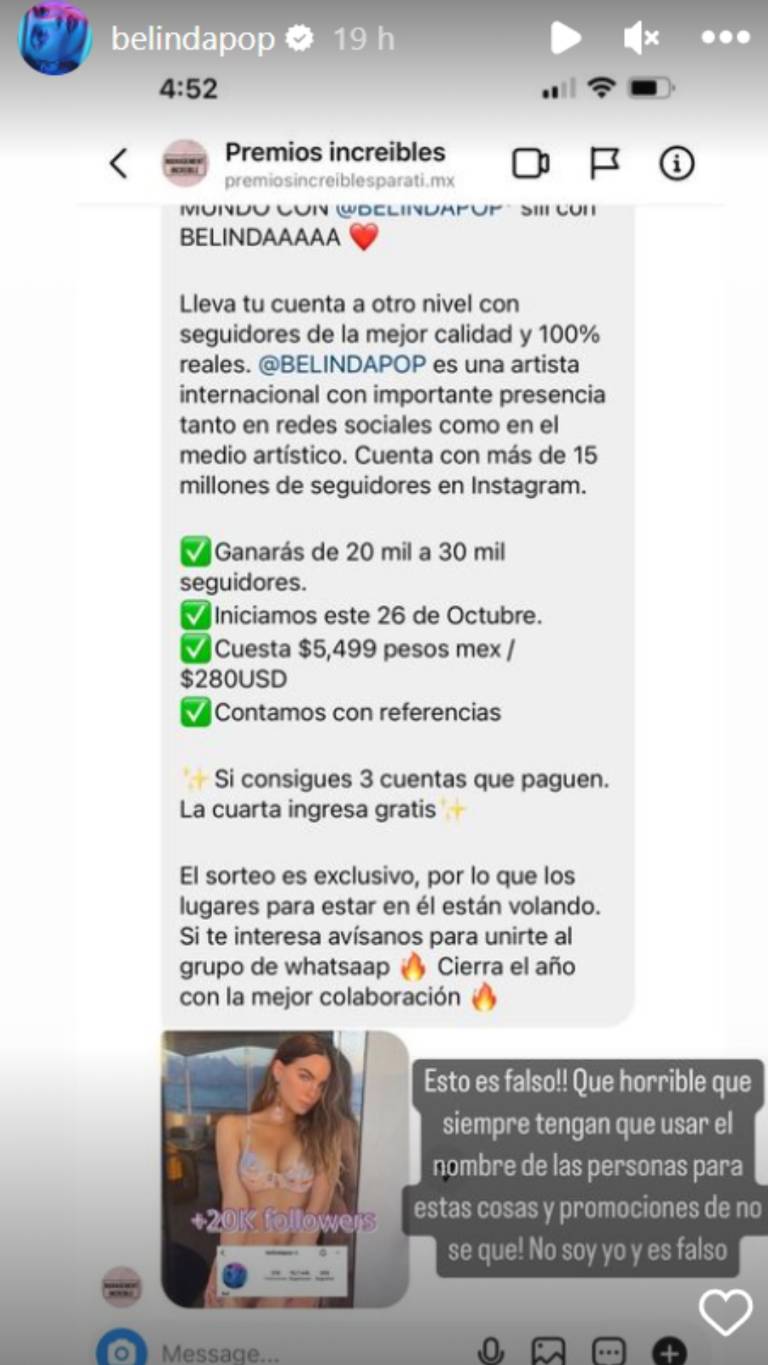Open the story overflow menu

pyautogui.click(x=725, y=38)
